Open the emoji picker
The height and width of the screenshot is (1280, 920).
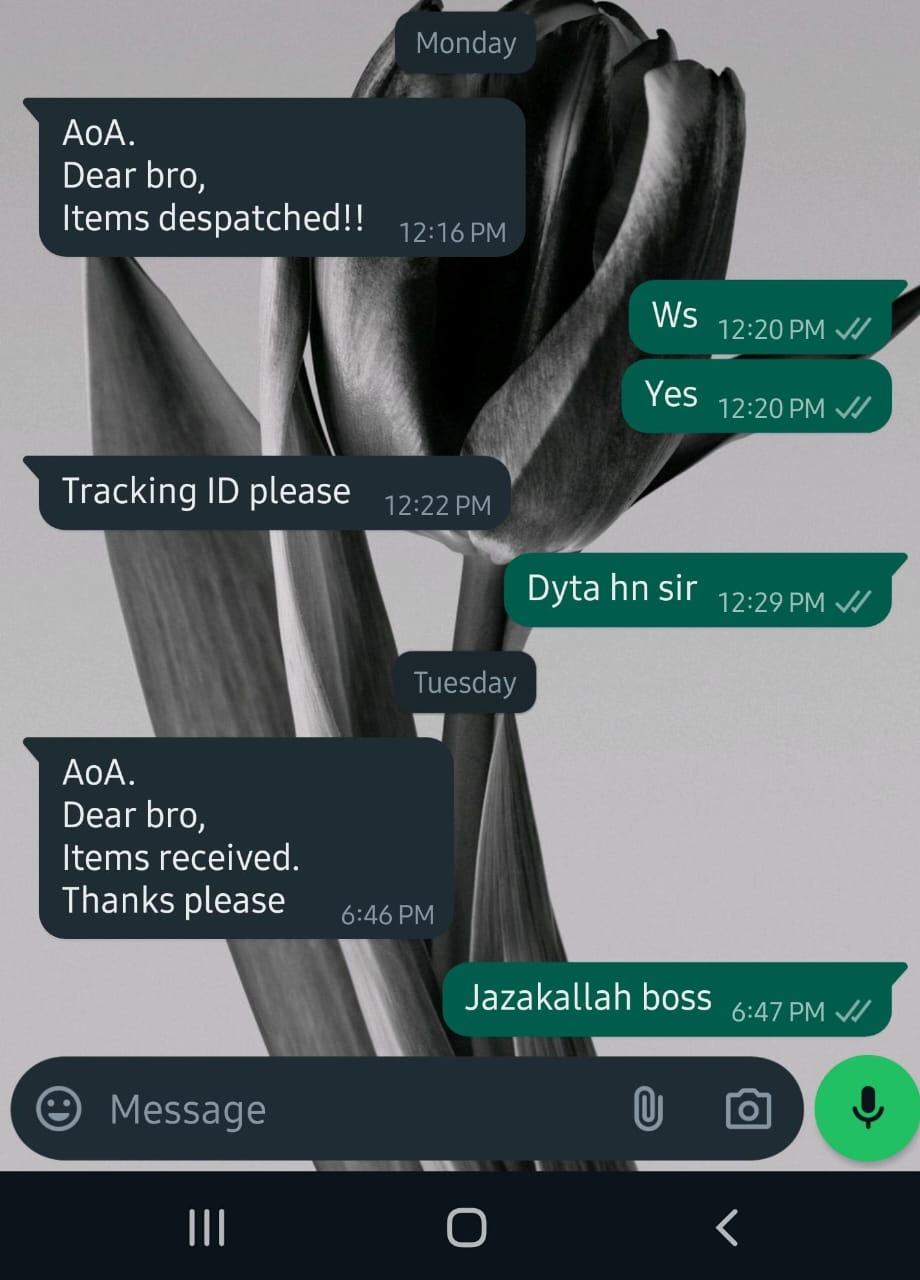point(58,1109)
